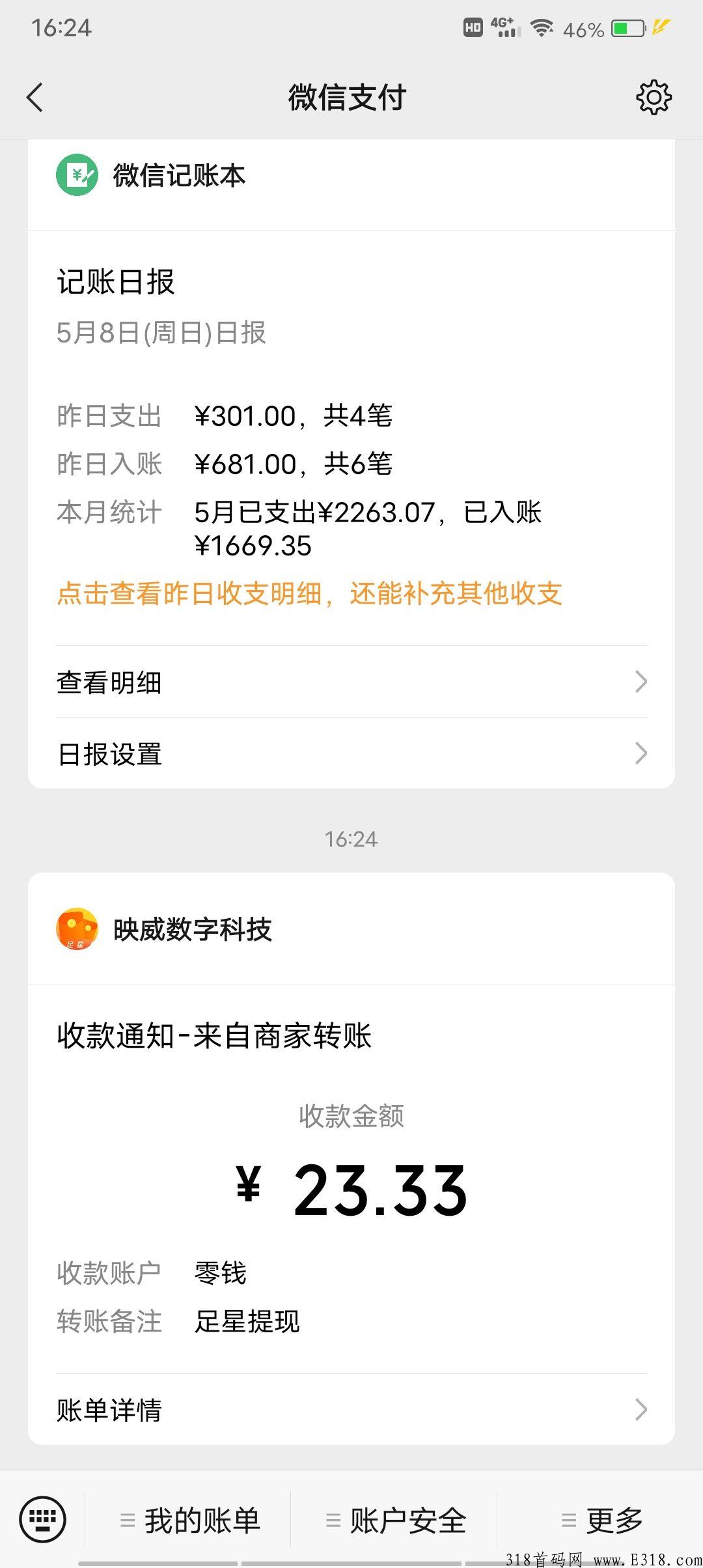The height and width of the screenshot is (1568, 703).
Task: Tap the orange 点击查看昨日收支明细 link
Action: pyautogui.click(x=309, y=593)
